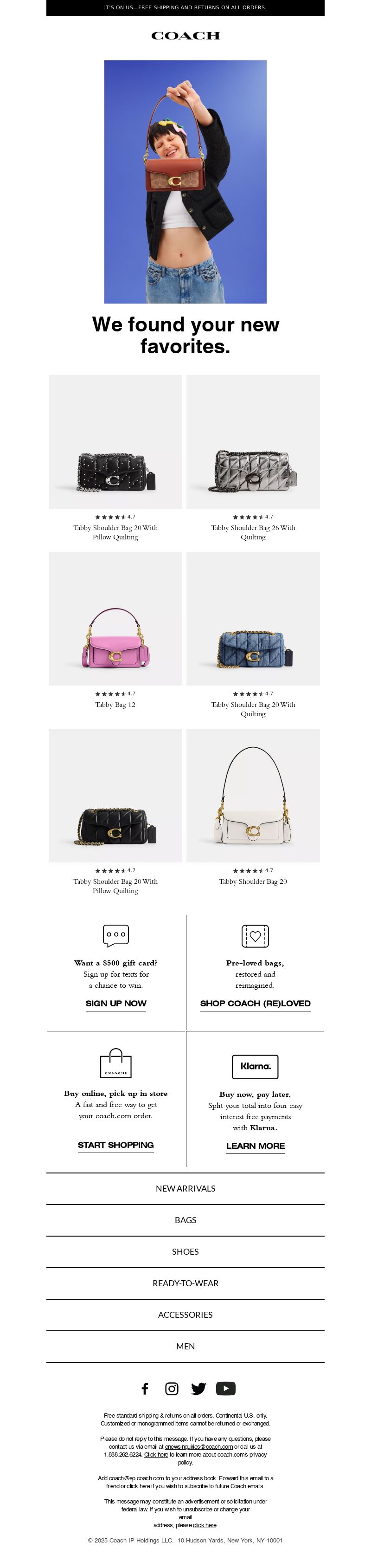This screenshot has width=371, height=1568.
Task: Tap the enewsinquiries@coach.com email link
Action: 199,1447
